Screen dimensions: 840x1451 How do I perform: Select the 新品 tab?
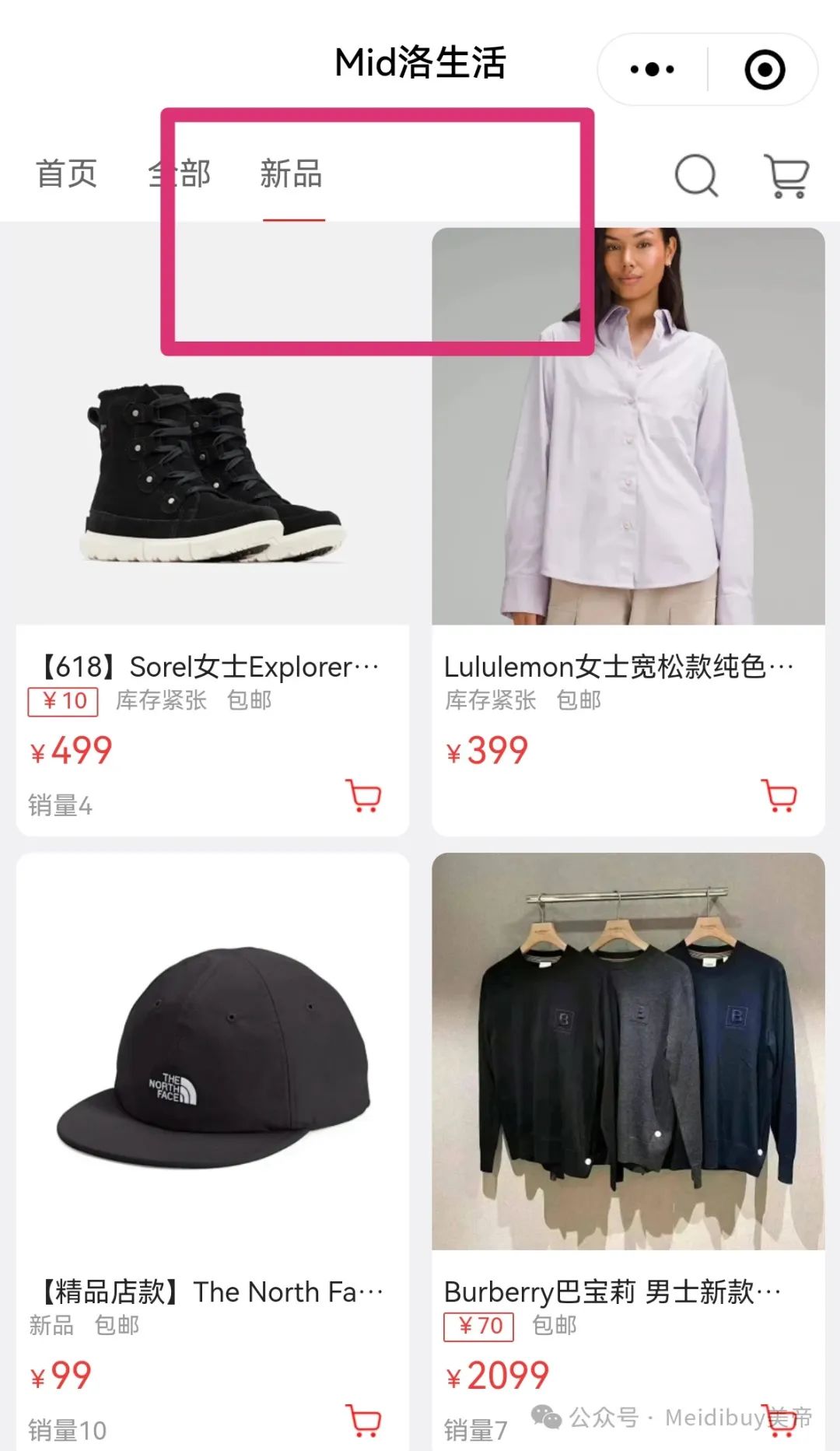click(292, 173)
